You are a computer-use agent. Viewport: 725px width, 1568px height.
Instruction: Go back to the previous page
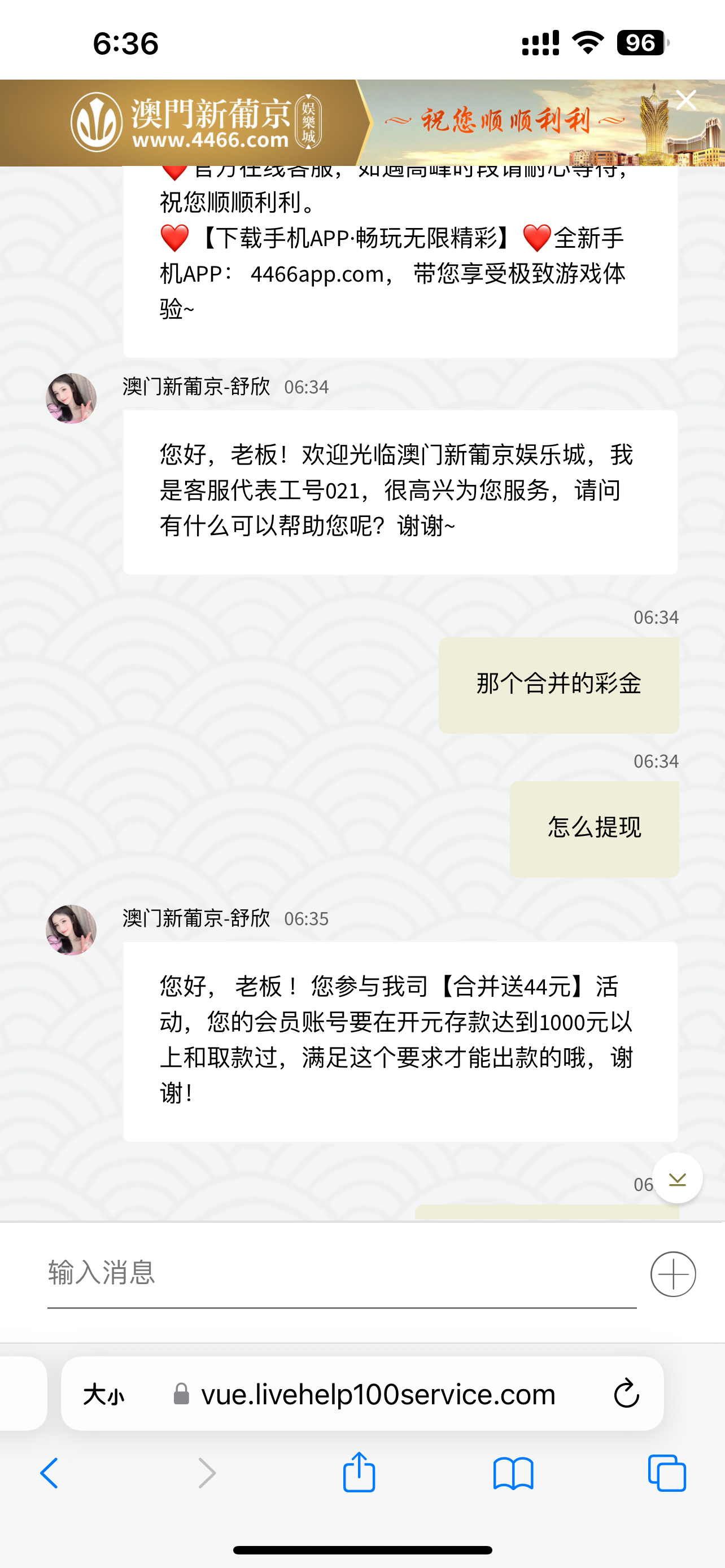pos(49,1474)
